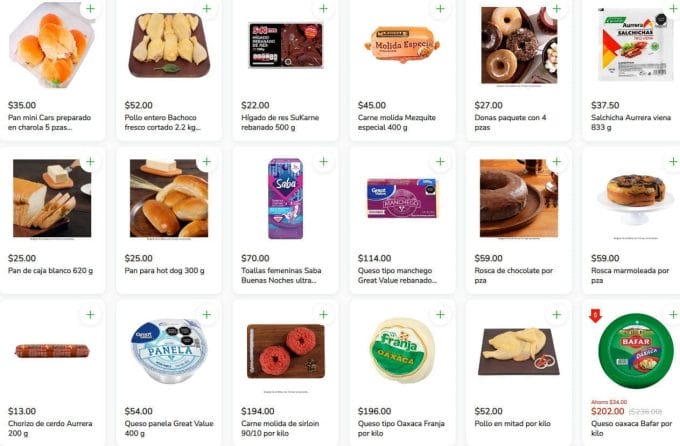Add Carne molida Mezquite to the cart
This screenshot has height=446, width=680.
(x=440, y=9)
